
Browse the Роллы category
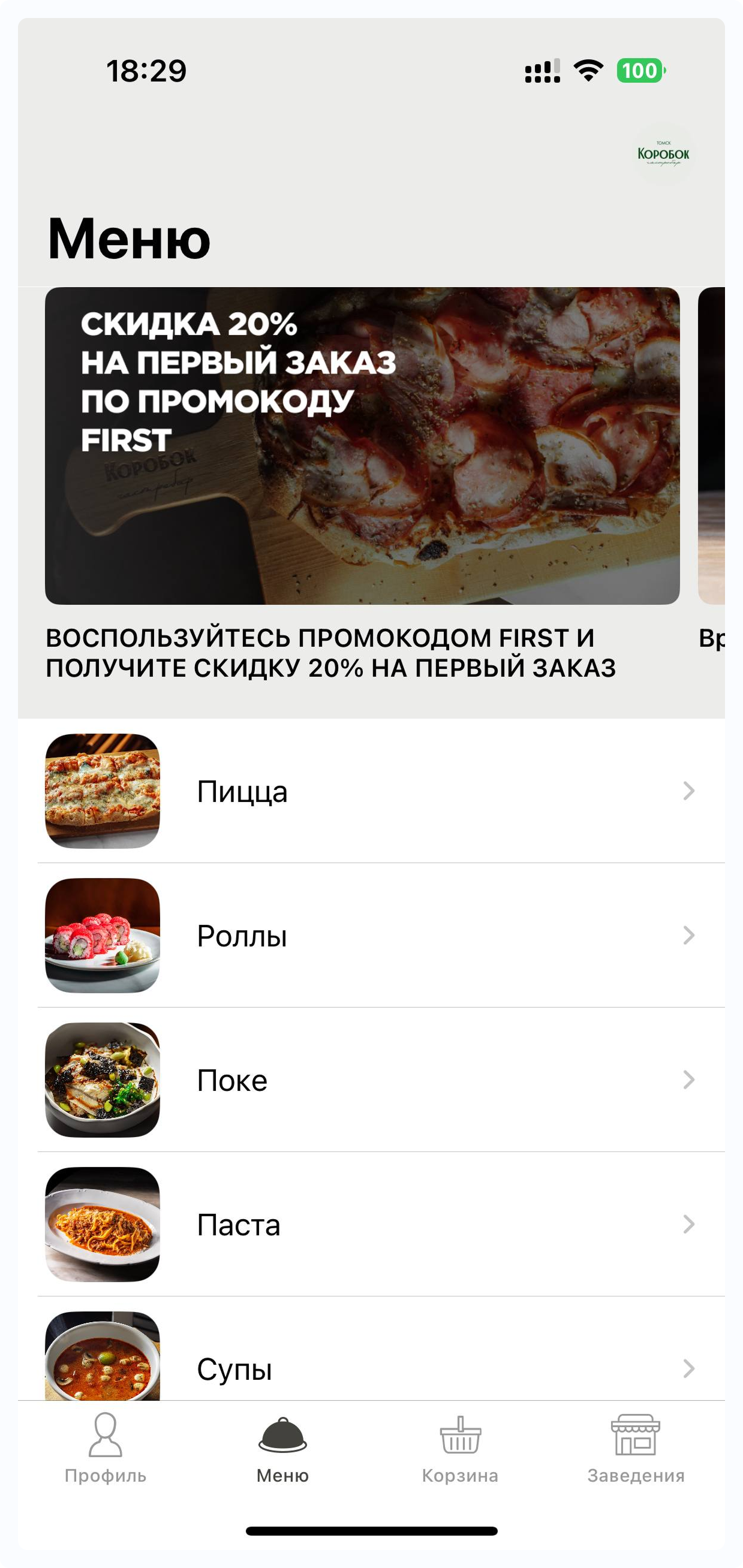(372, 935)
